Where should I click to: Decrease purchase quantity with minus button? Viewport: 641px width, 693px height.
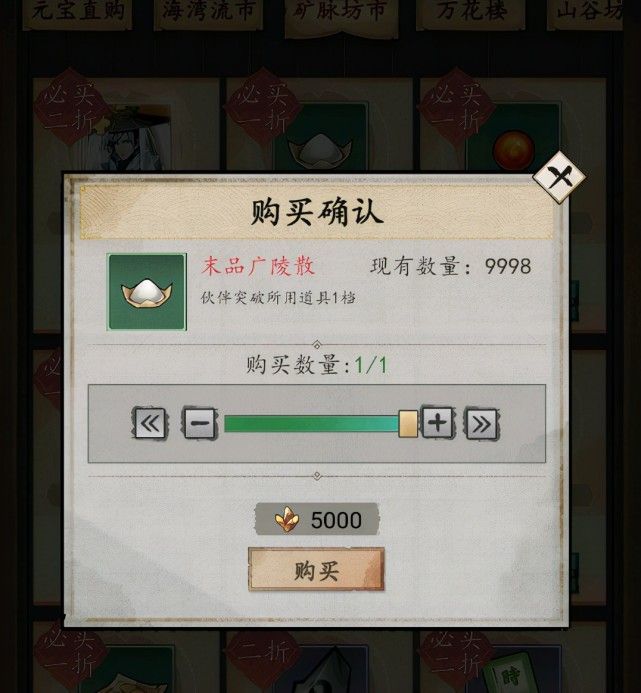[199, 424]
